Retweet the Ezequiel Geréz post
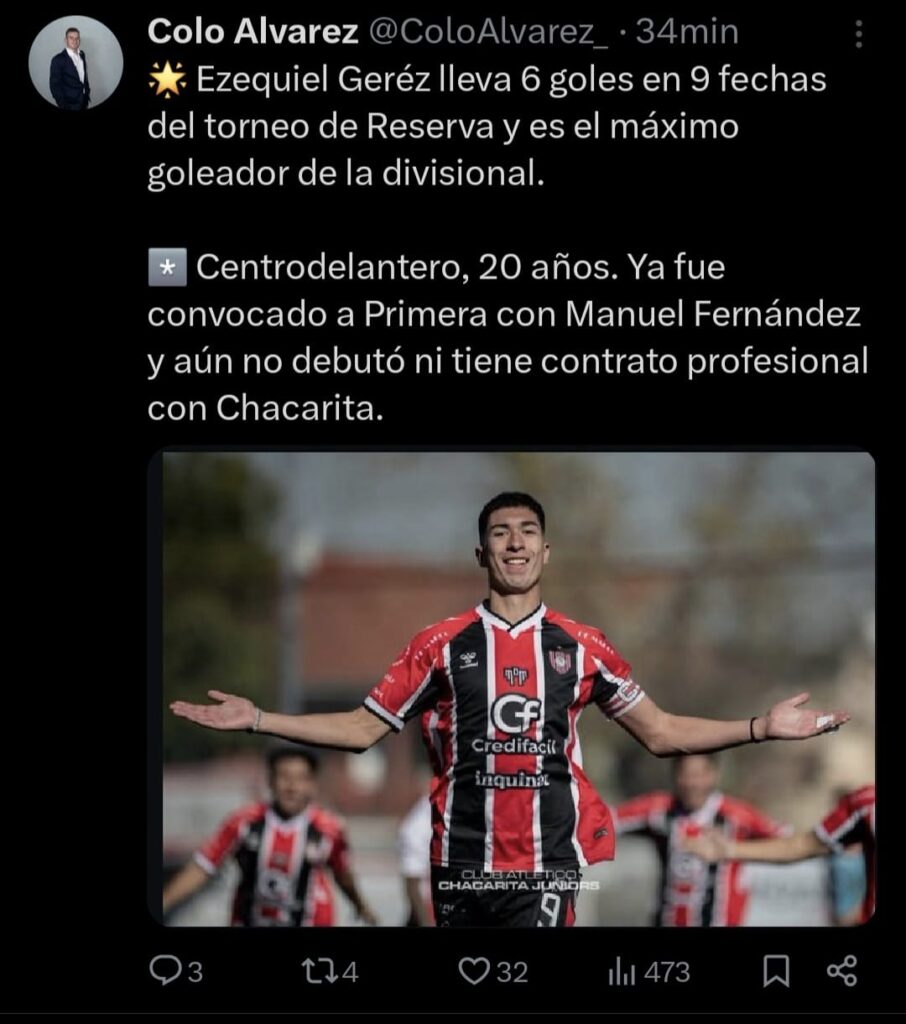This screenshot has height=1024, width=906. [316, 971]
